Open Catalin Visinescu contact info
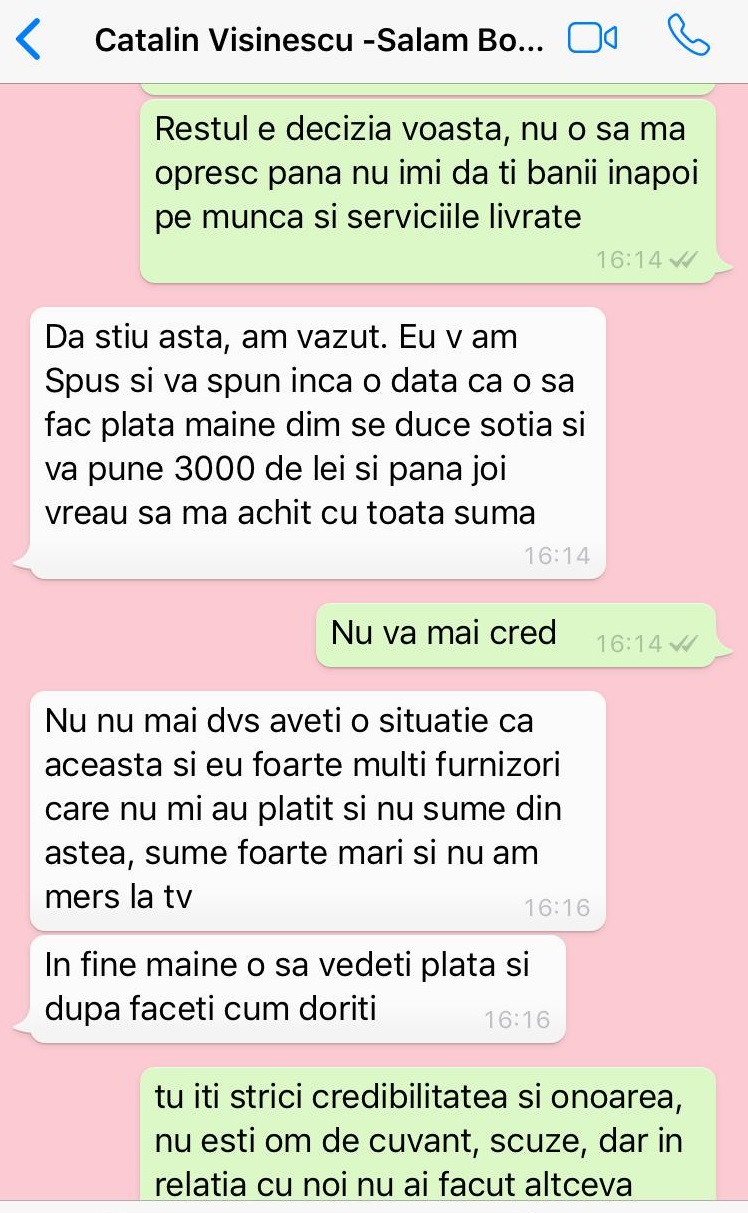This screenshot has width=748, height=1213. tap(320, 40)
